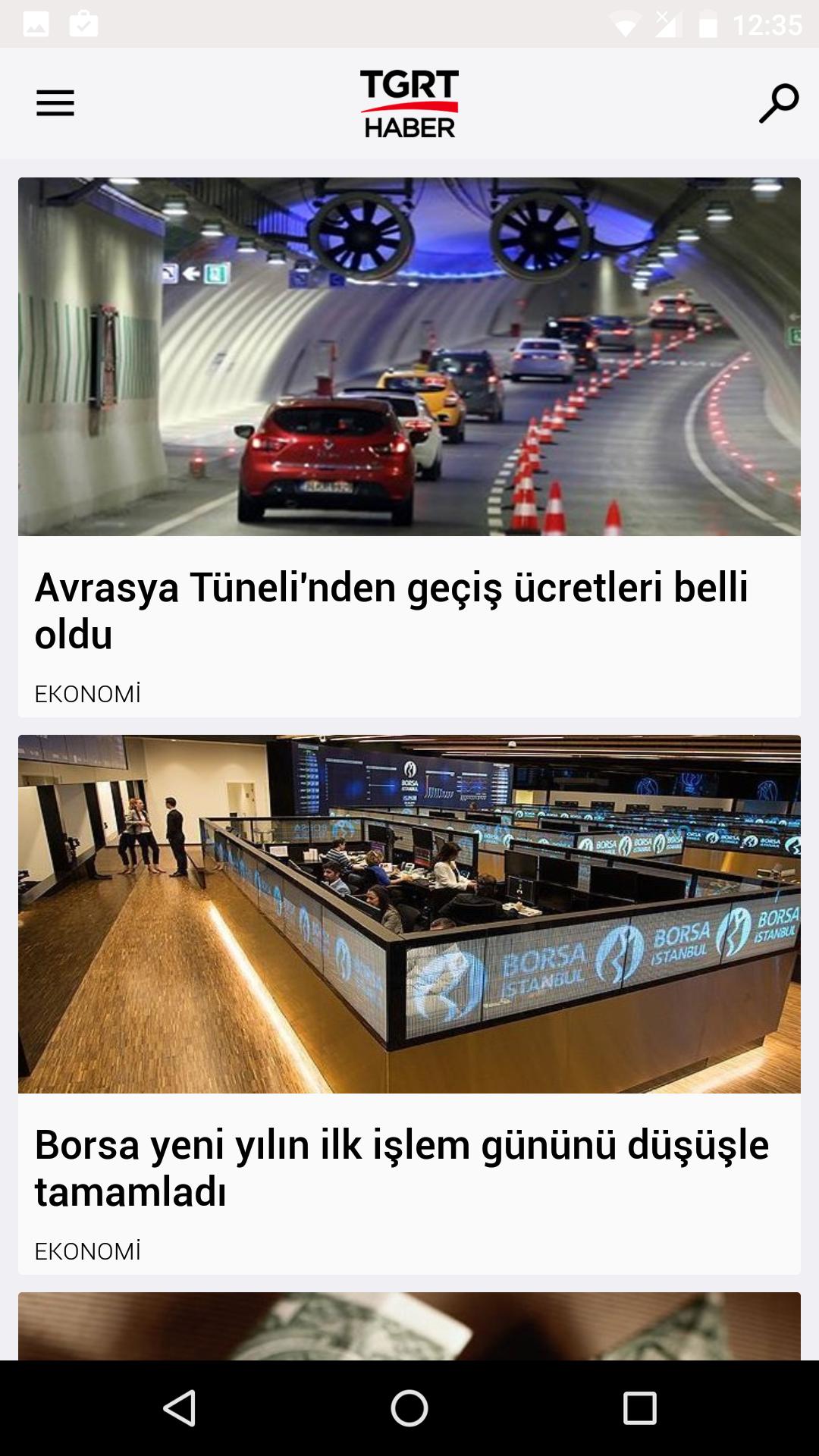Image resolution: width=819 pixels, height=1456 pixels.
Task: Go back using the system back button
Action: [x=180, y=1408]
